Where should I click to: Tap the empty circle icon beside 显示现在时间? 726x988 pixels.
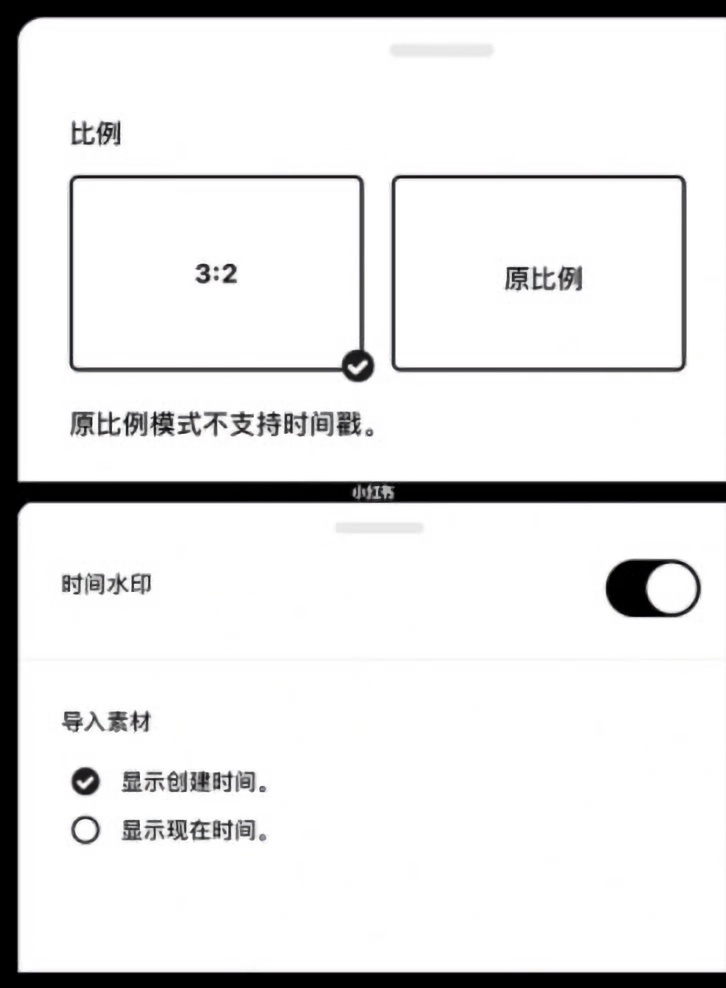(85, 830)
